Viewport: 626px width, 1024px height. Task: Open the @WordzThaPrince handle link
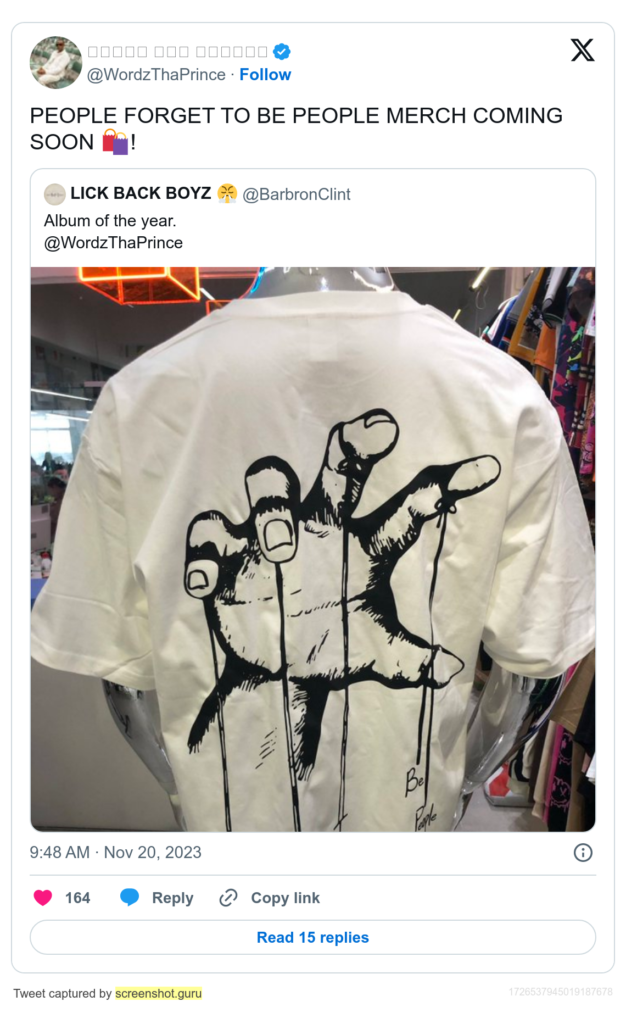click(156, 75)
